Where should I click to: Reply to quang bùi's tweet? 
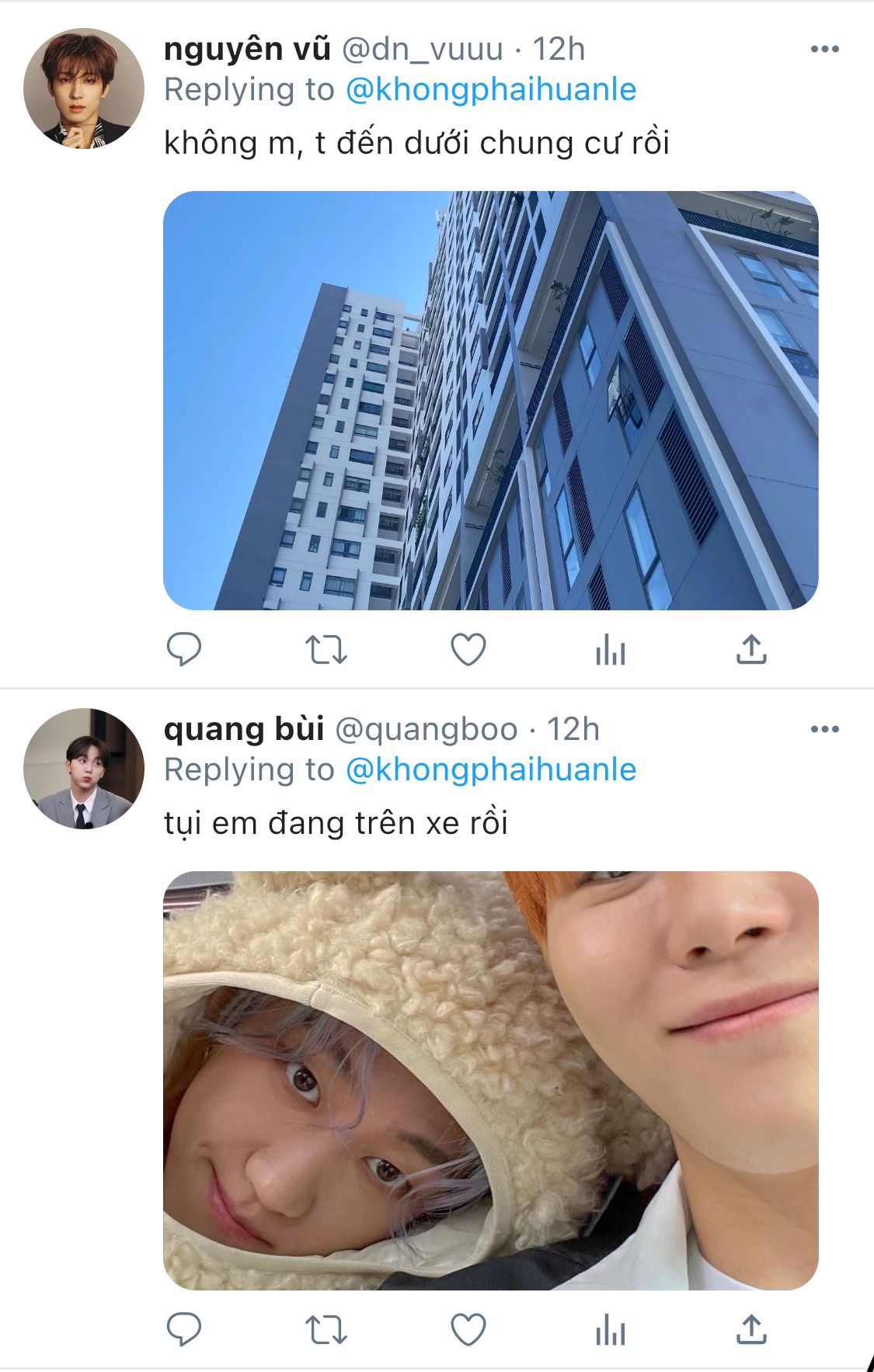(184, 1329)
